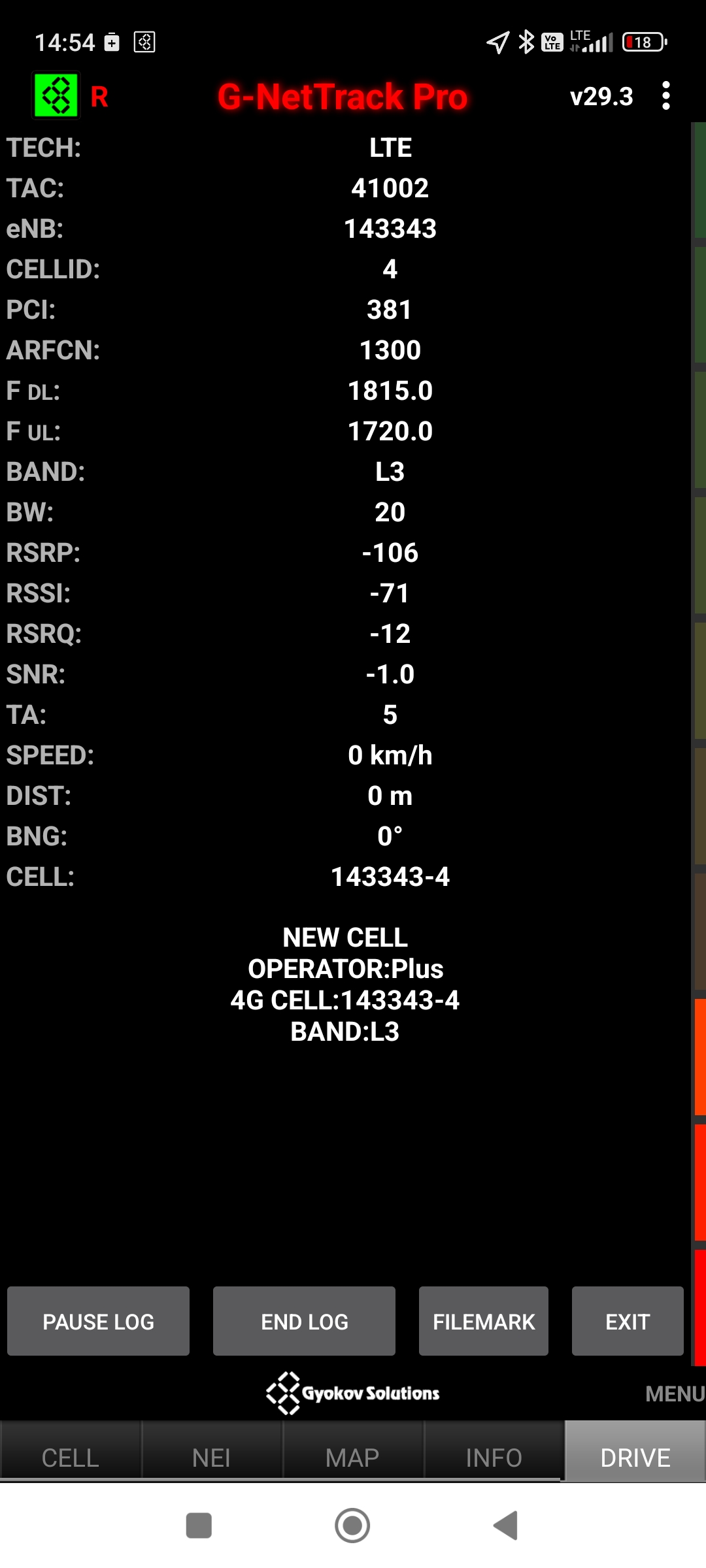The height and width of the screenshot is (1568, 706).
Task: Switch to the NEI tab
Action: click(212, 1457)
